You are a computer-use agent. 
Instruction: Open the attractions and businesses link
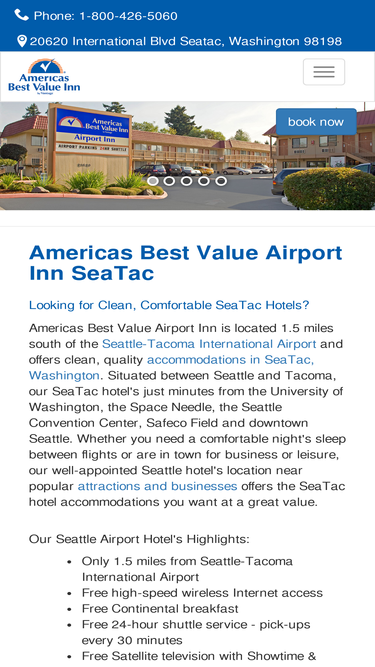click(157, 486)
